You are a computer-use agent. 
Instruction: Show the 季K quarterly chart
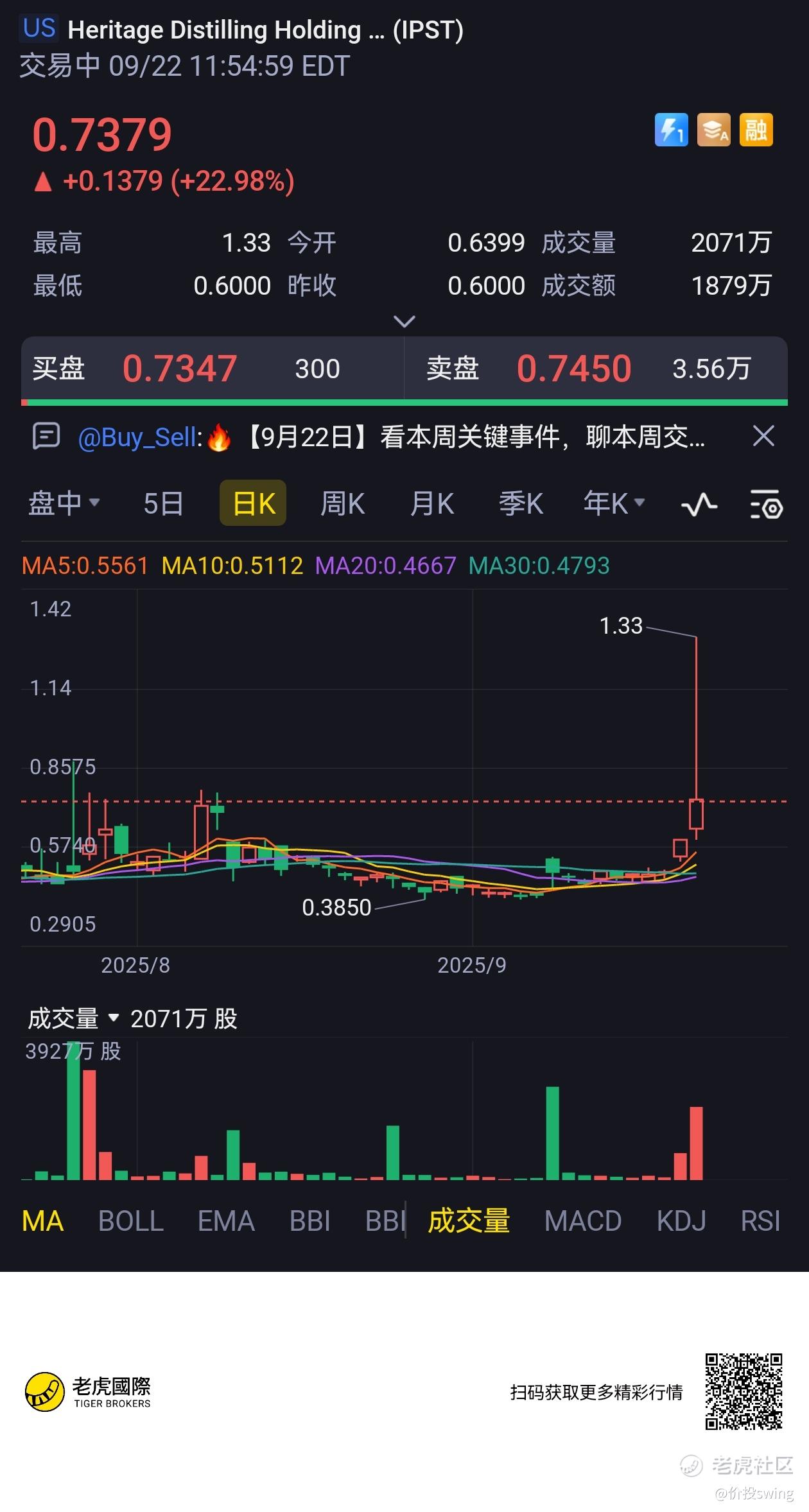click(521, 503)
